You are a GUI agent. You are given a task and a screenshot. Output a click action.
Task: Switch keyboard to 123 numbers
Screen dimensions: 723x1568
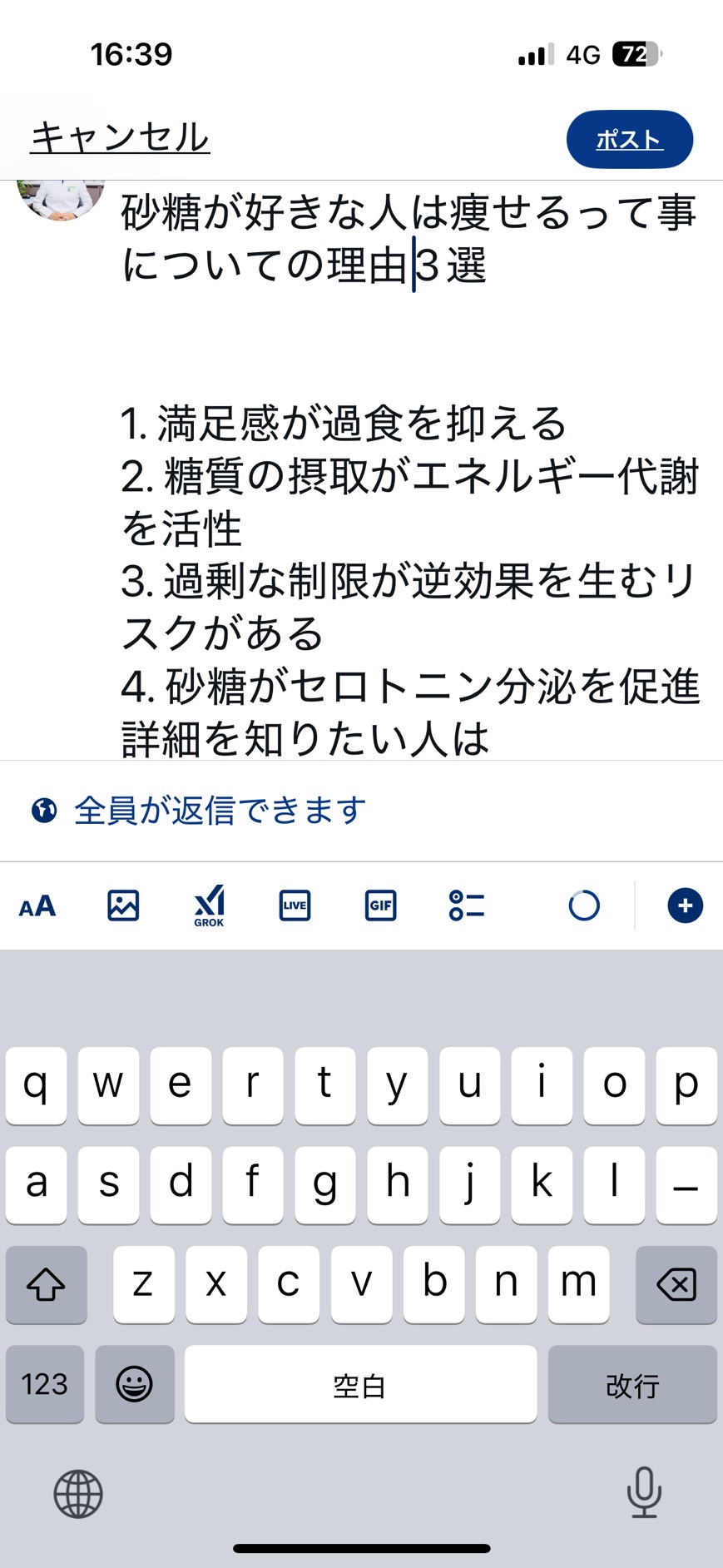[x=45, y=1385]
